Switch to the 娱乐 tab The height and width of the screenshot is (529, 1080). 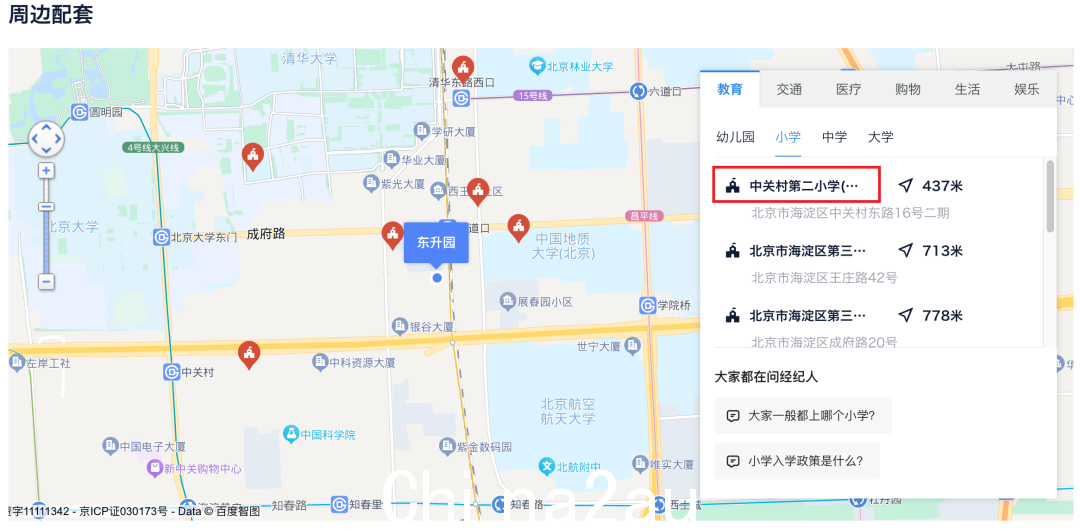point(1026,89)
